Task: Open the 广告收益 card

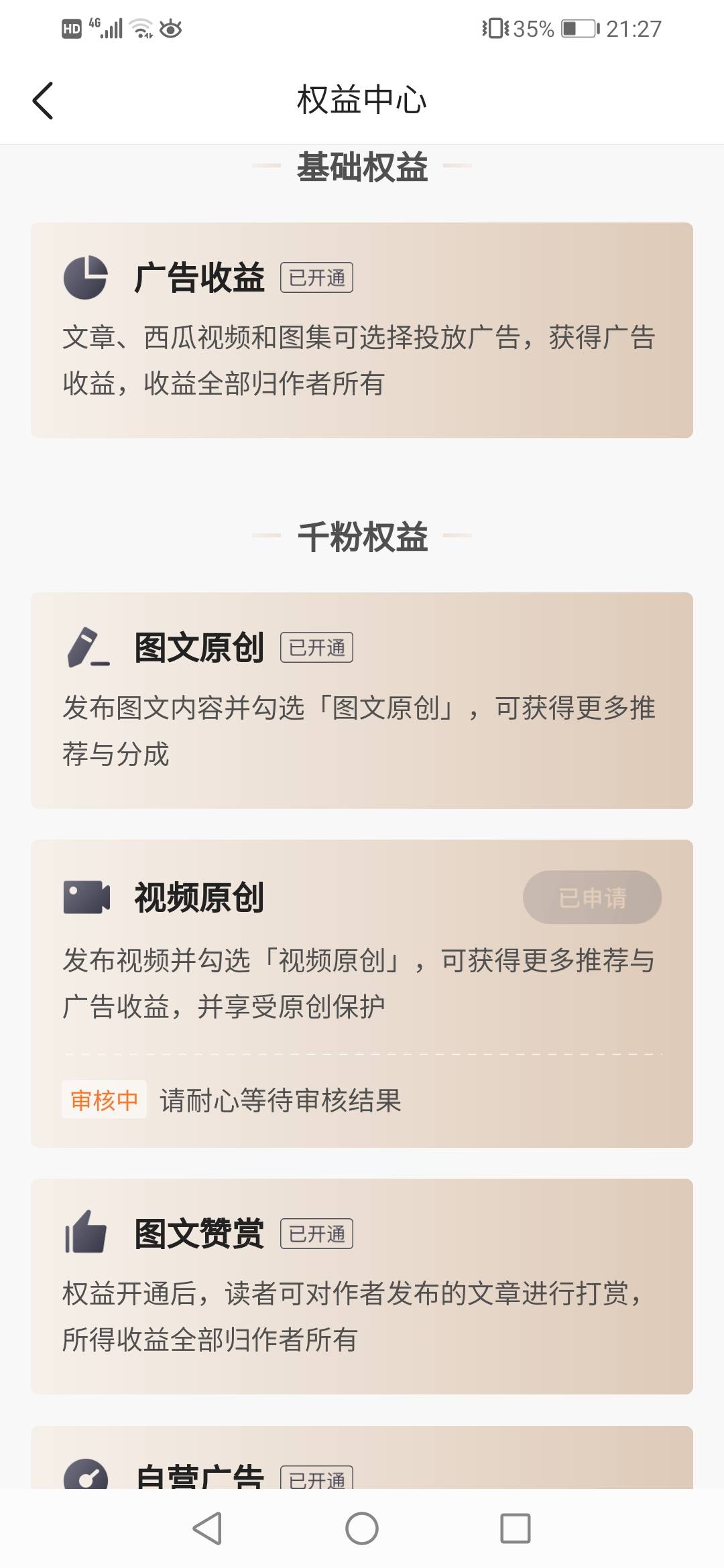Action: pyautogui.click(x=362, y=330)
